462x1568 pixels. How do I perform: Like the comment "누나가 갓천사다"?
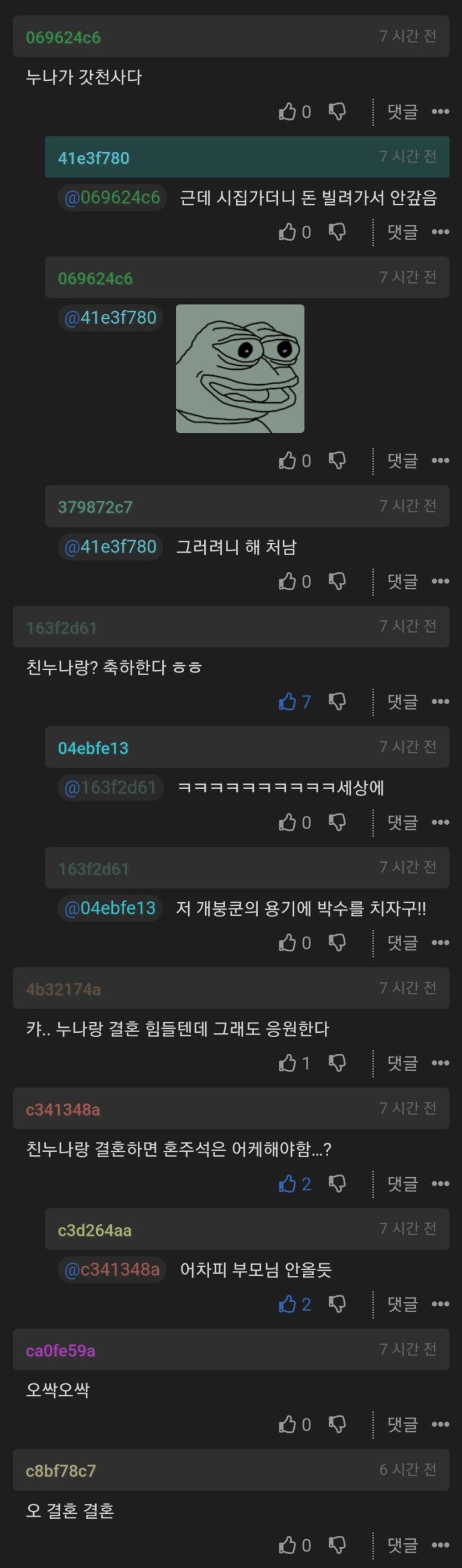(x=287, y=112)
